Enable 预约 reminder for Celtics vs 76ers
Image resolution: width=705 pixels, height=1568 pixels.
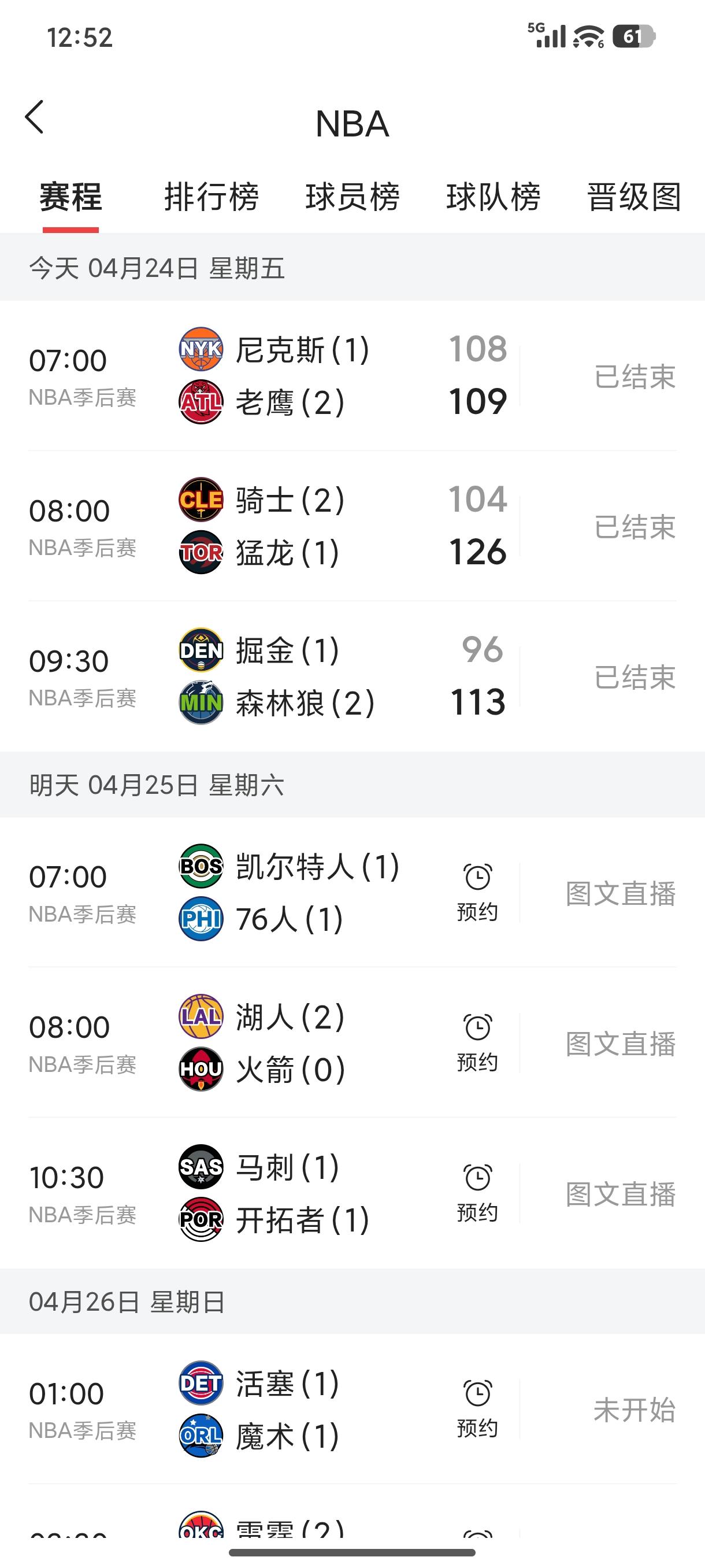click(x=478, y=892)
